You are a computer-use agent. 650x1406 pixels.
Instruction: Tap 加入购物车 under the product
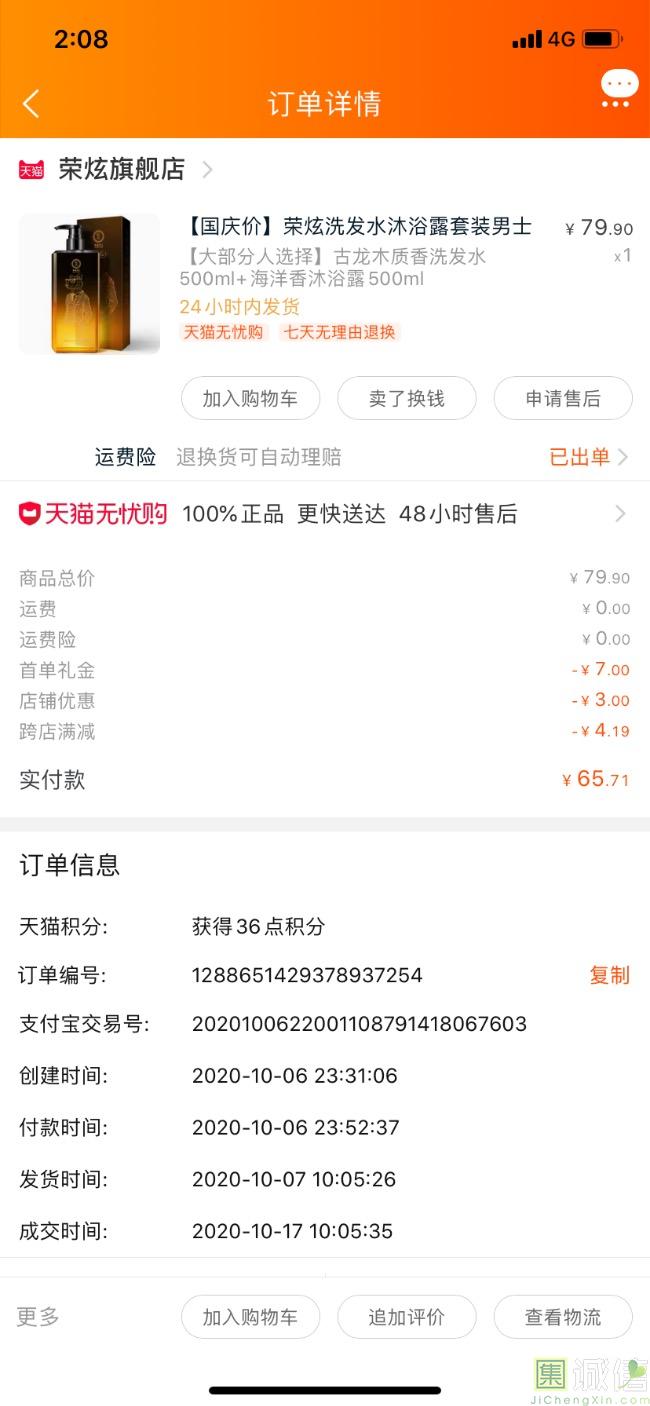tap(250, 398)
